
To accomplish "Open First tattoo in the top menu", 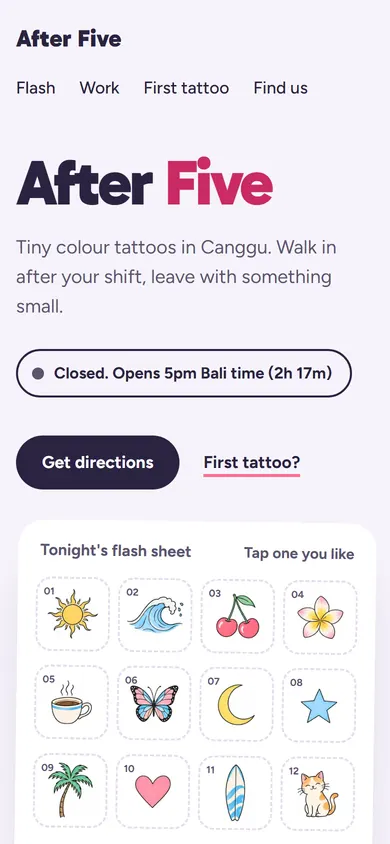I will pos(186,88).
